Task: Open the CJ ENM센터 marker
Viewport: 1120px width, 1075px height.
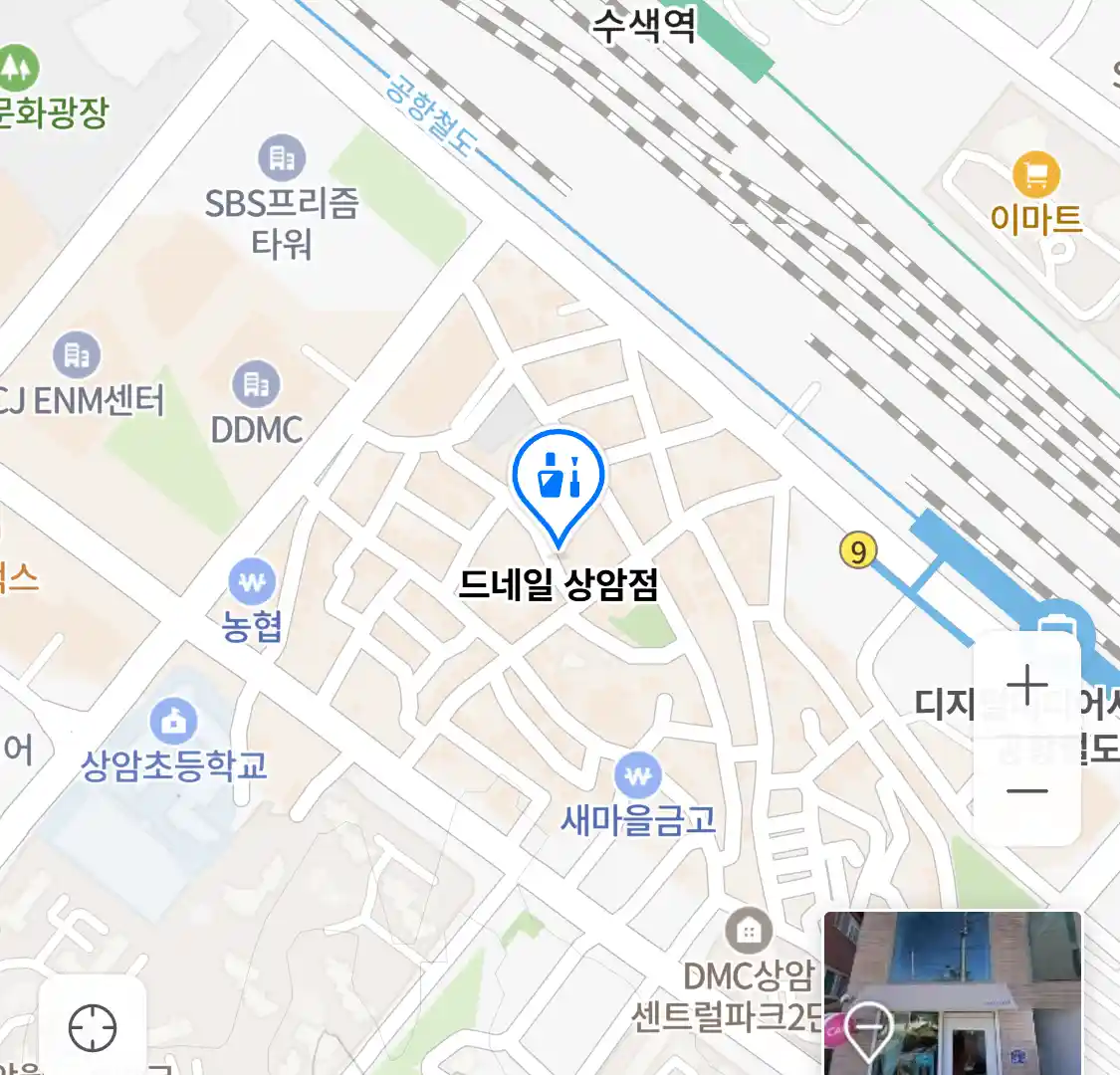Action: point(77,354)
